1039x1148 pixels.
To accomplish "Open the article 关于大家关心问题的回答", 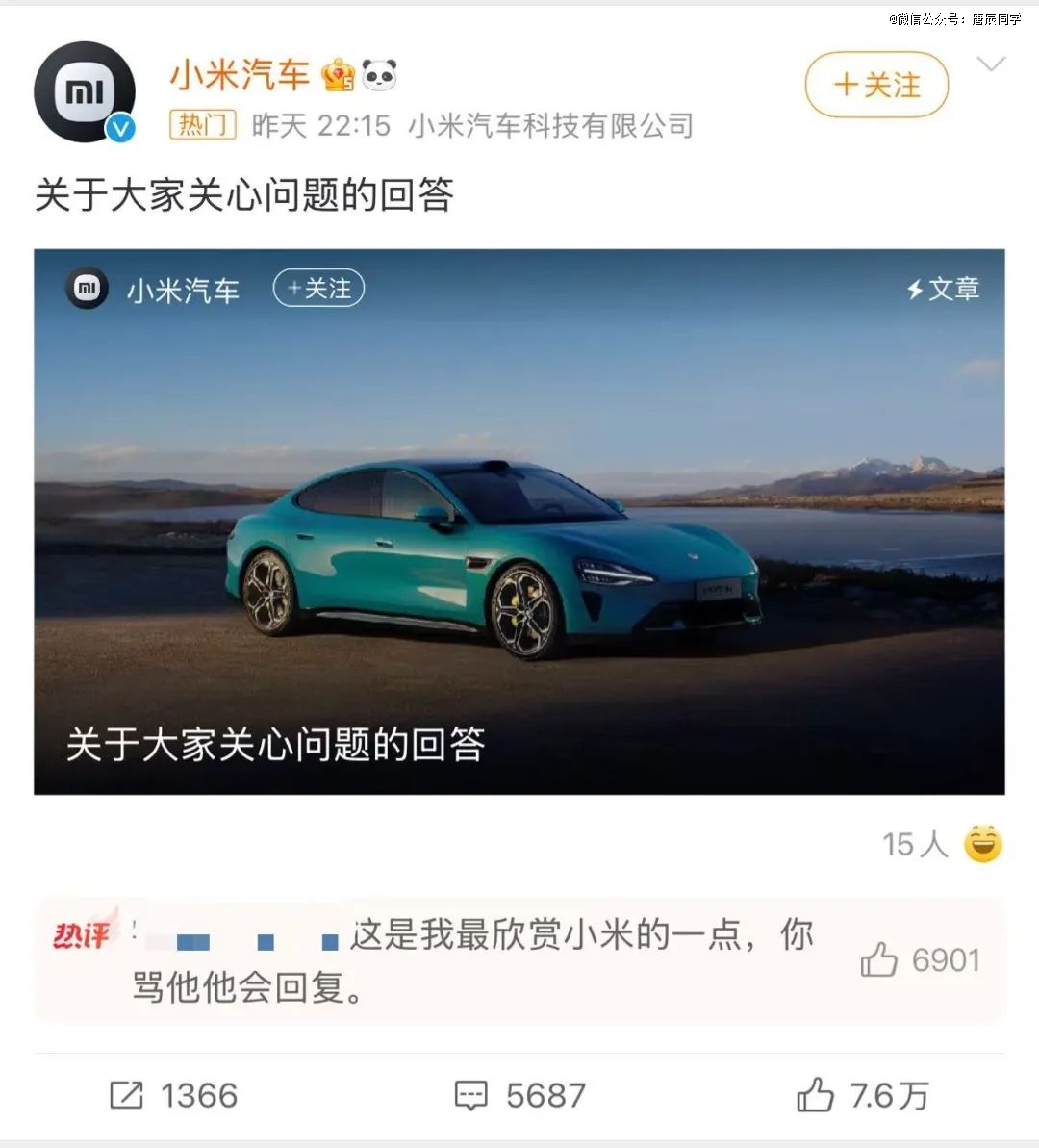I will [519, 522].
